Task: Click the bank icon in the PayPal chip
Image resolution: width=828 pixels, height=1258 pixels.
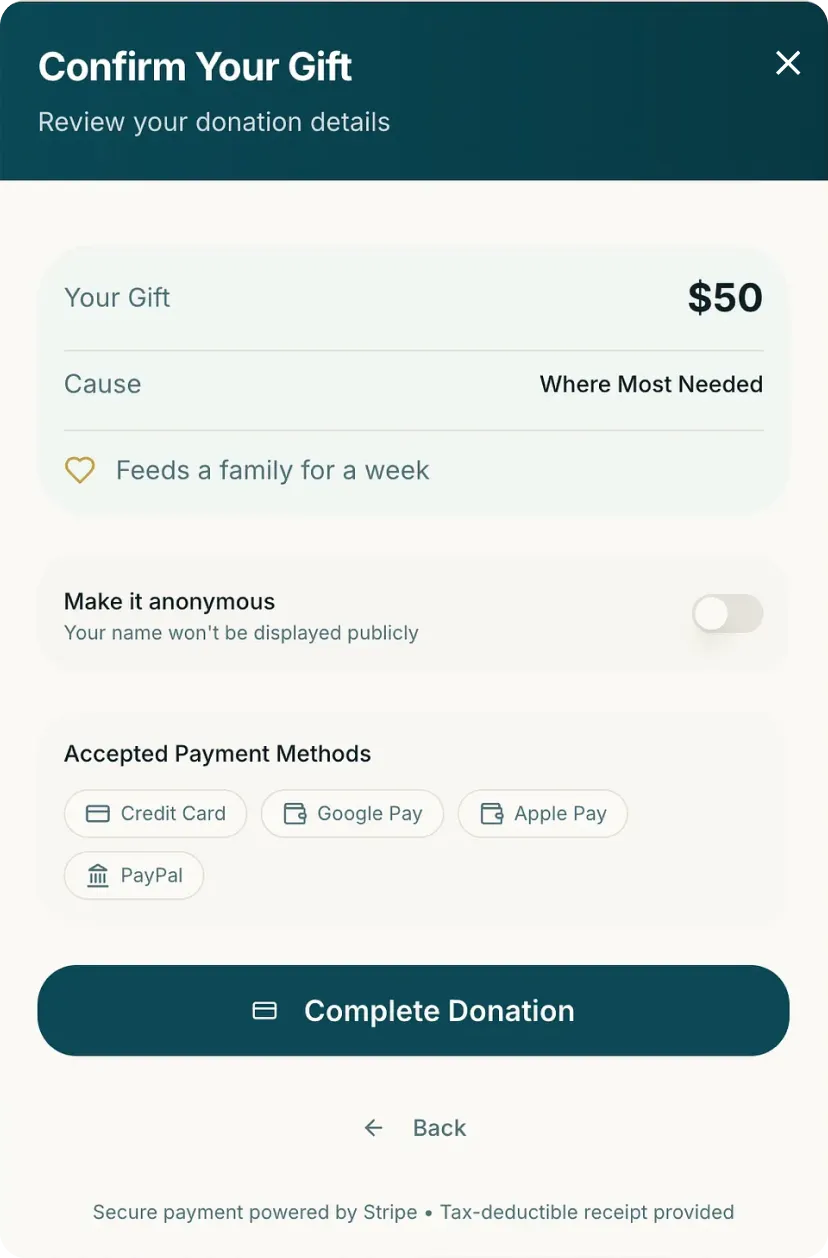Action: pyautogui.click(x=100, y=875)
